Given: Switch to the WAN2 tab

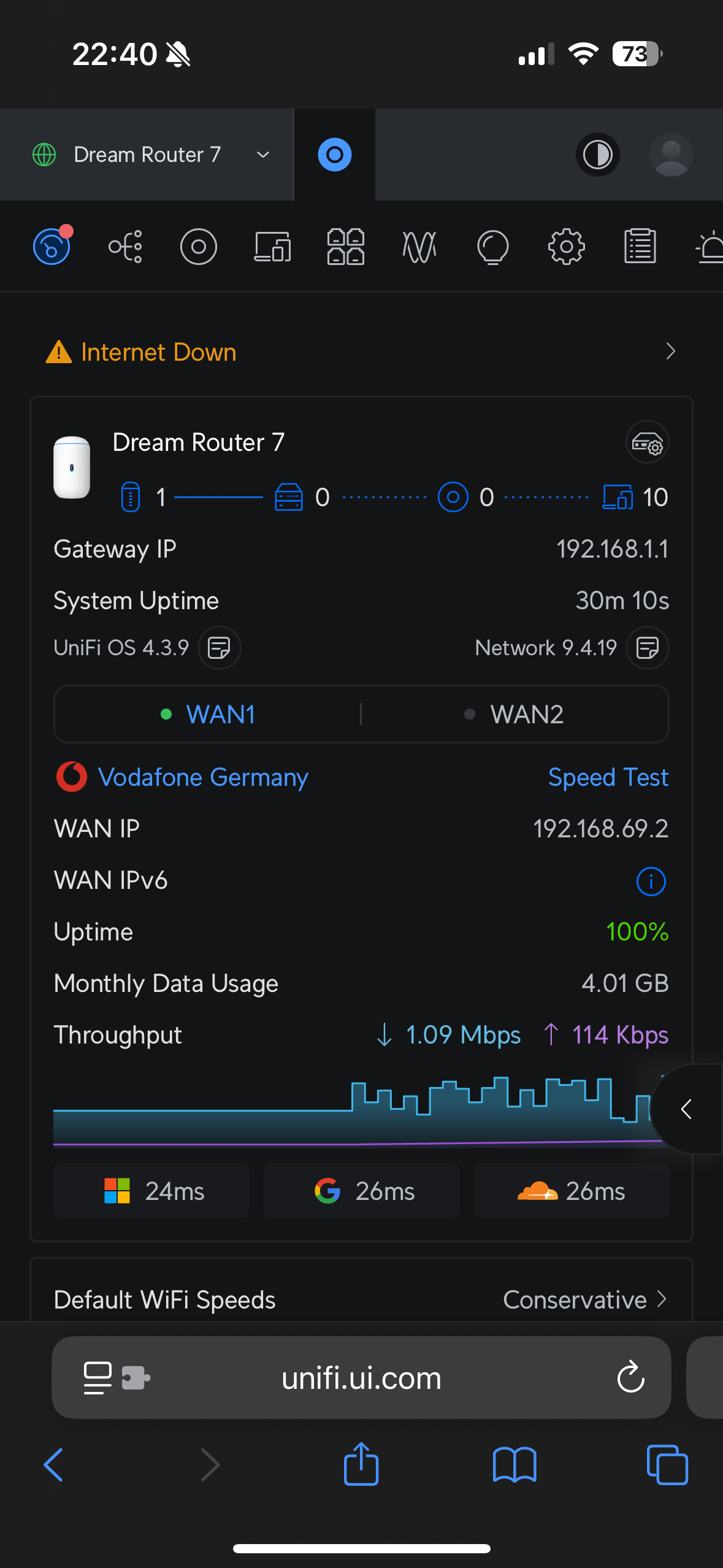Looking at the screenshot, I should pos(514,714).
